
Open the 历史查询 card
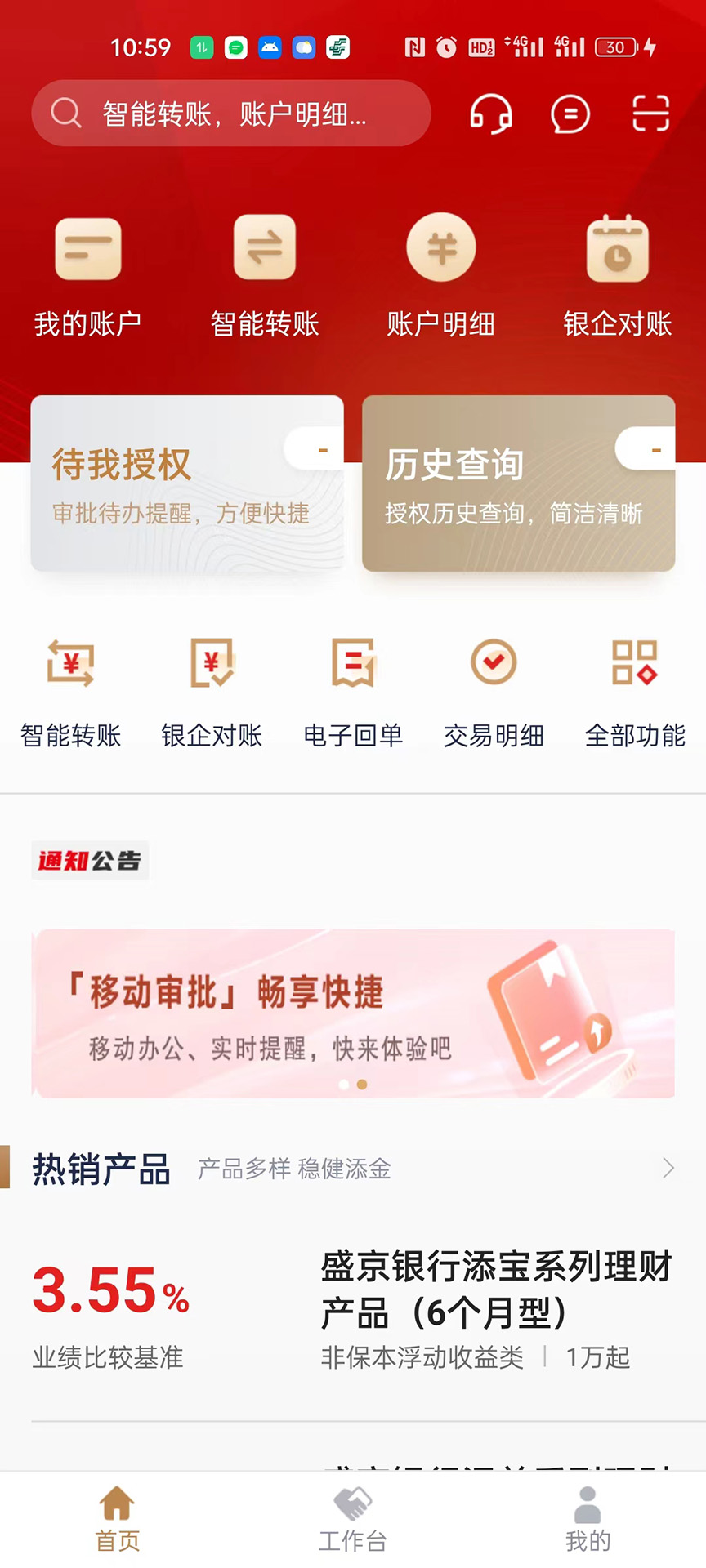pyautogui.click(x=519, y=483)
